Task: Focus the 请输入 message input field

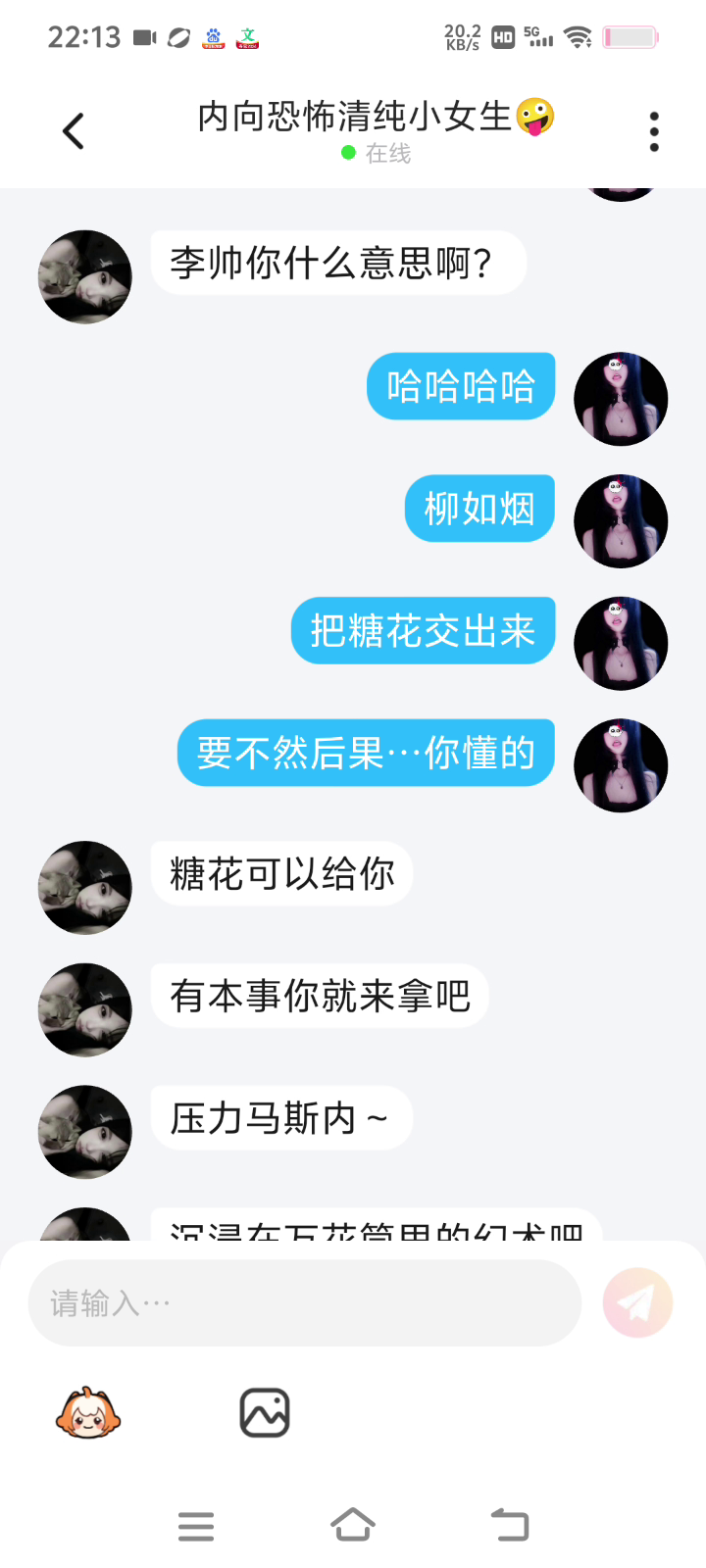Action: tap(304, 1302)
